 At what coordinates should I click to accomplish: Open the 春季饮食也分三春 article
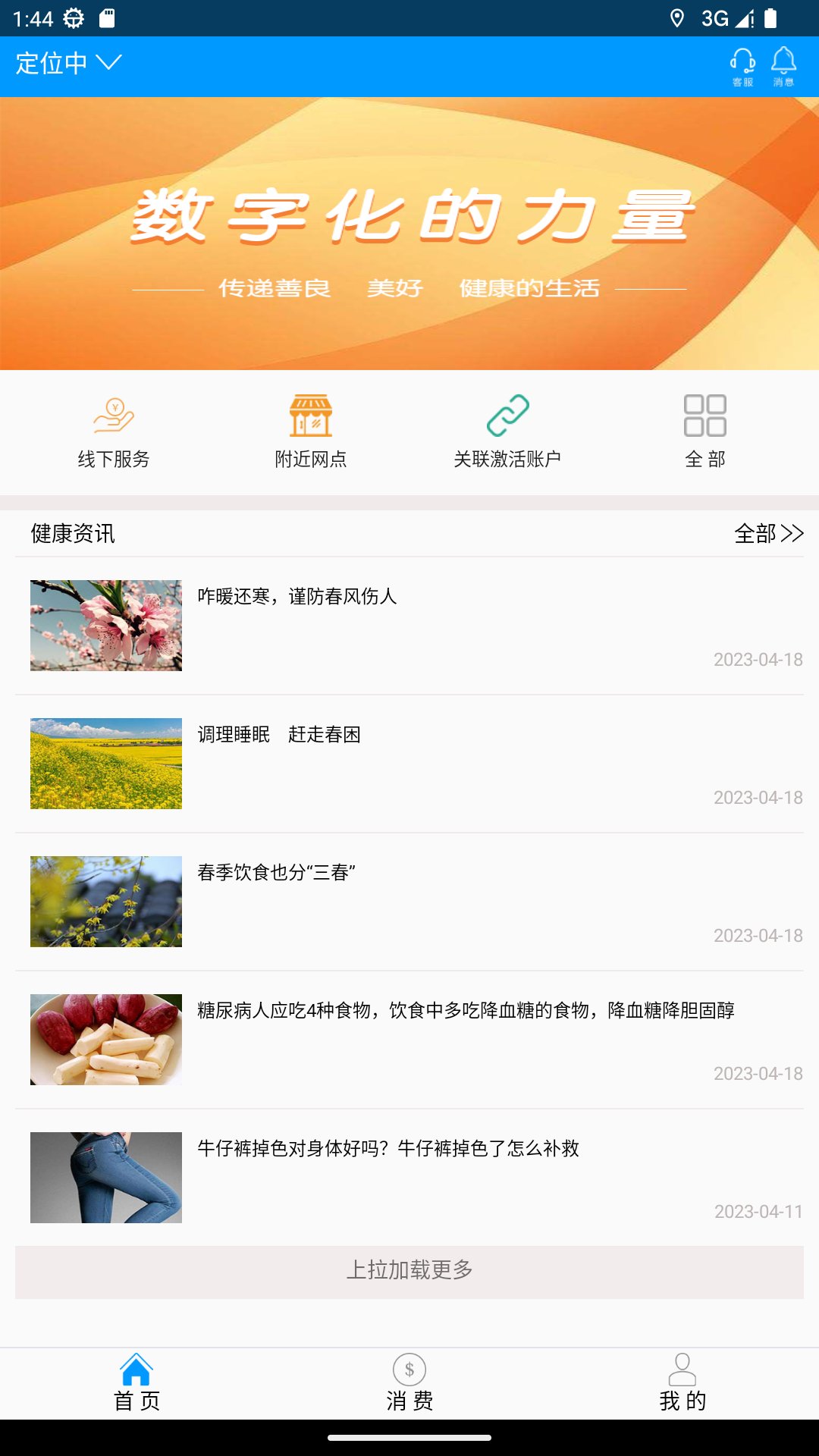tap(278, 873)
